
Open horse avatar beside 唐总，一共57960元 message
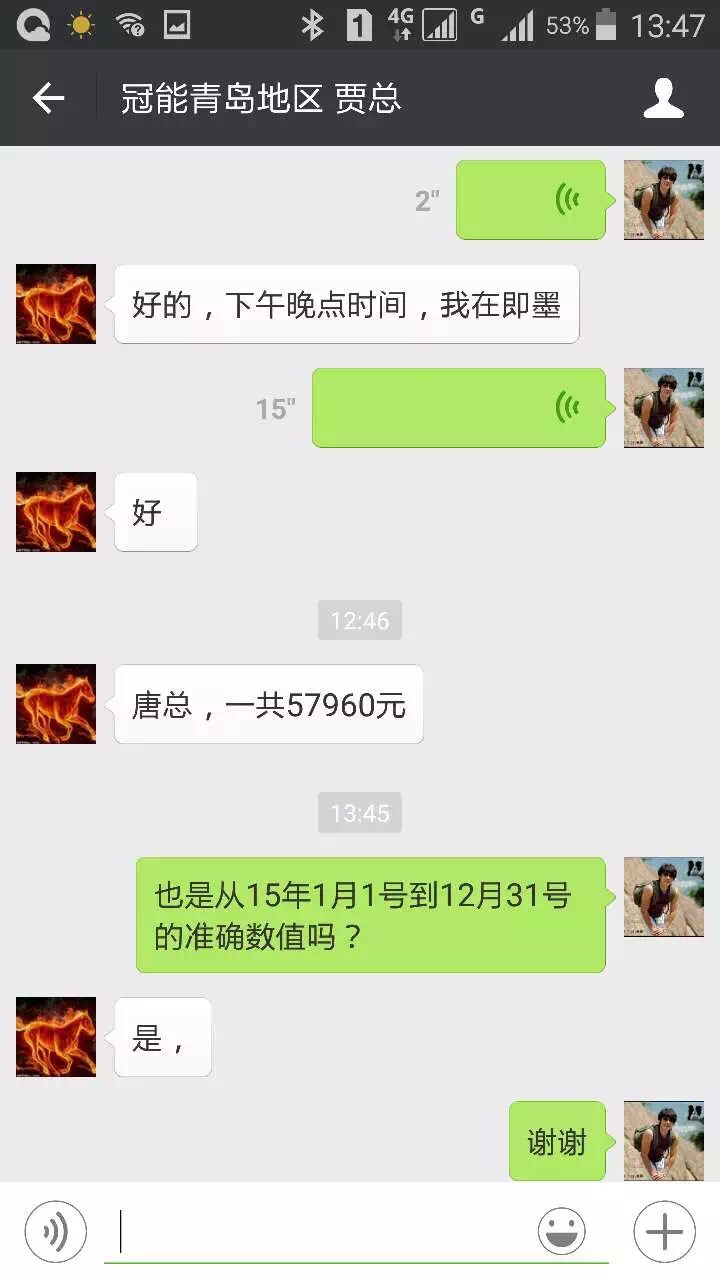[x=56, y=704]
